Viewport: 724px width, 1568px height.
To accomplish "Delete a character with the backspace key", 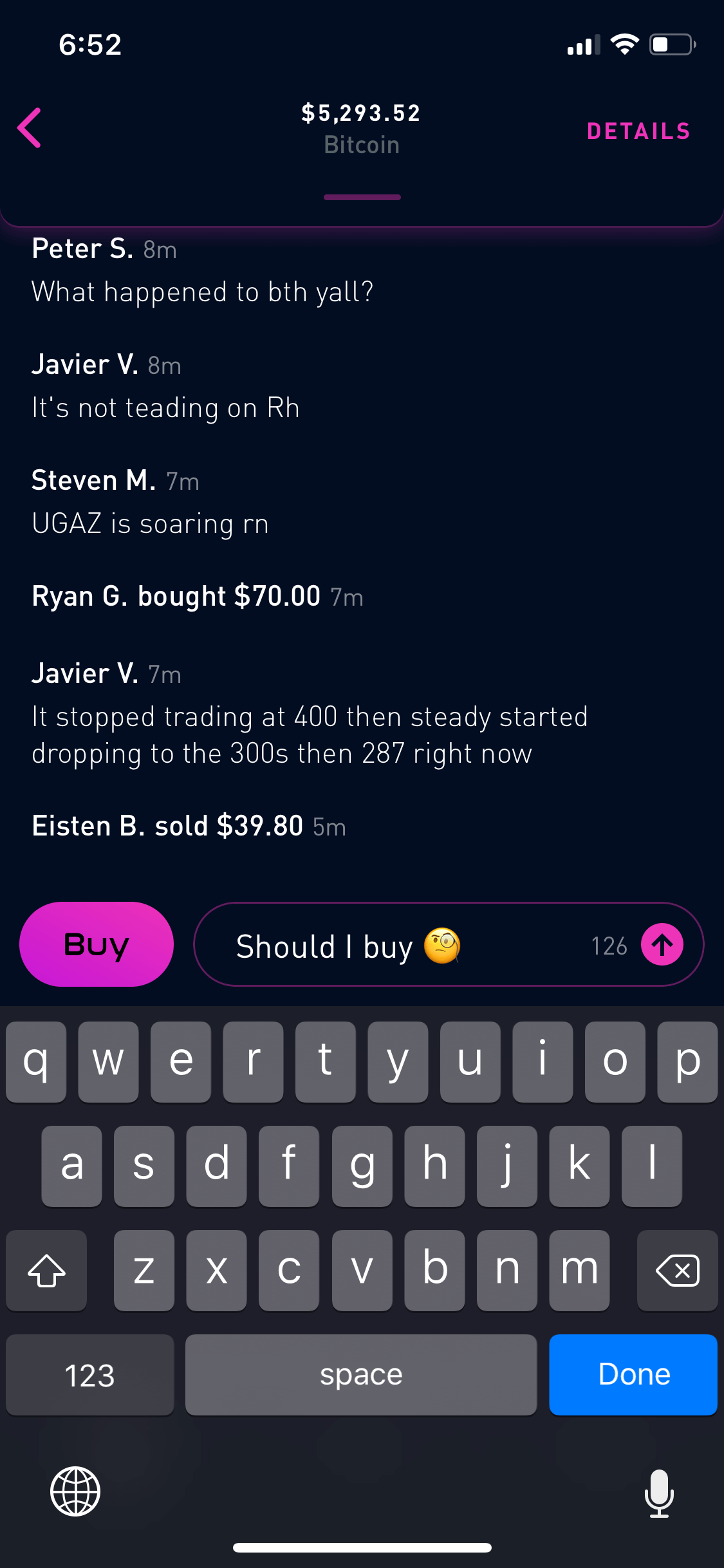I will pos(677,1270).
